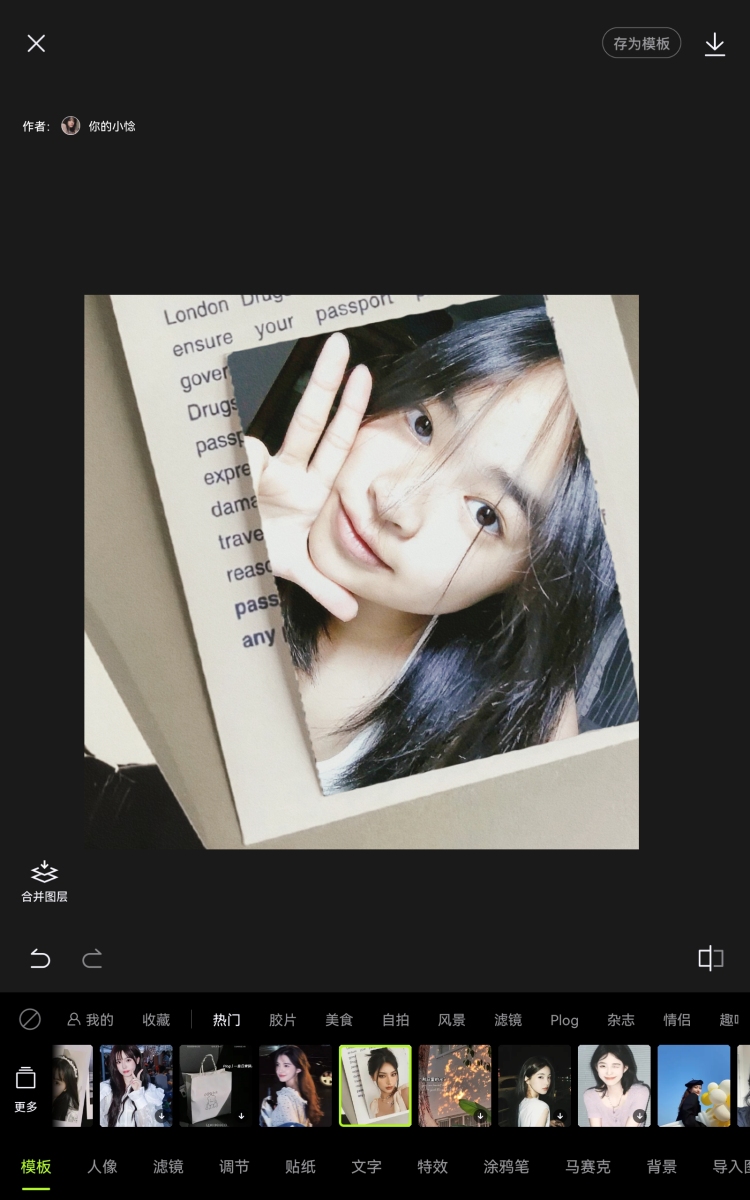Merge layers with 合并图层

point(44,881)
